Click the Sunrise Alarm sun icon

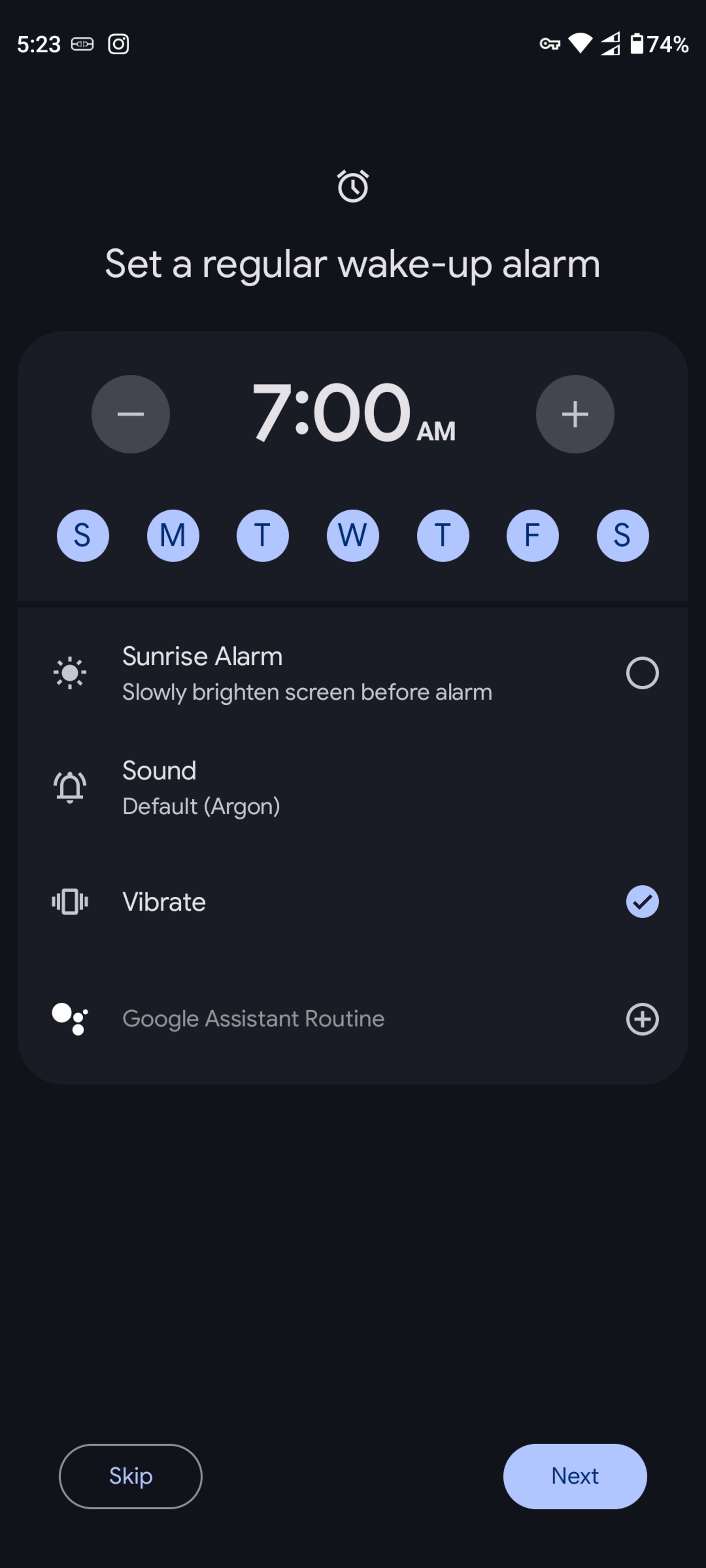pyautogui.click(x=69, y=672)
